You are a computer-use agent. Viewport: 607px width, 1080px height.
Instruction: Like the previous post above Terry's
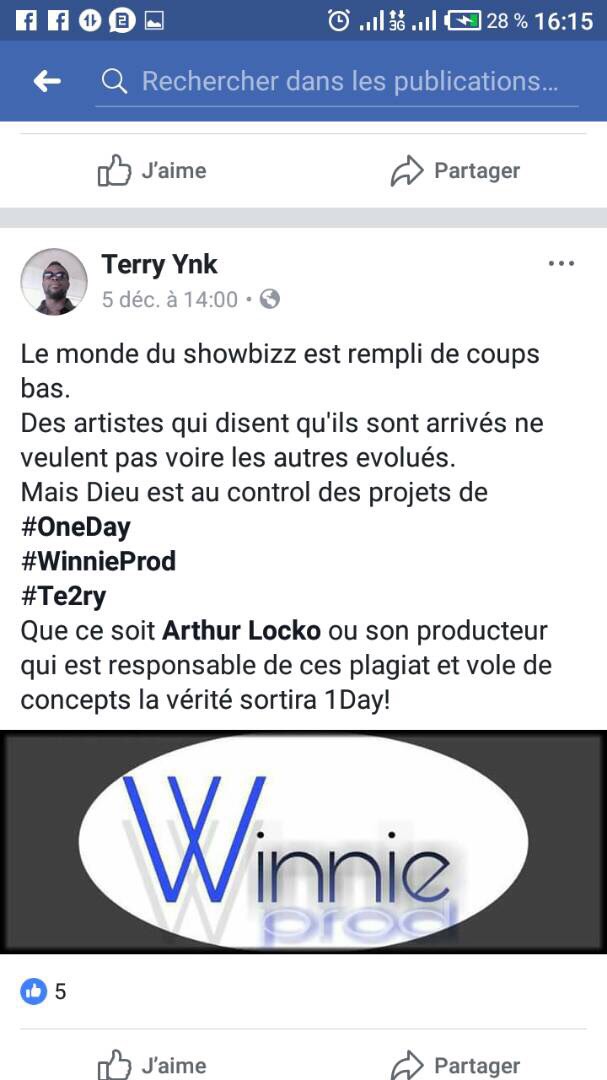point(152,171)
